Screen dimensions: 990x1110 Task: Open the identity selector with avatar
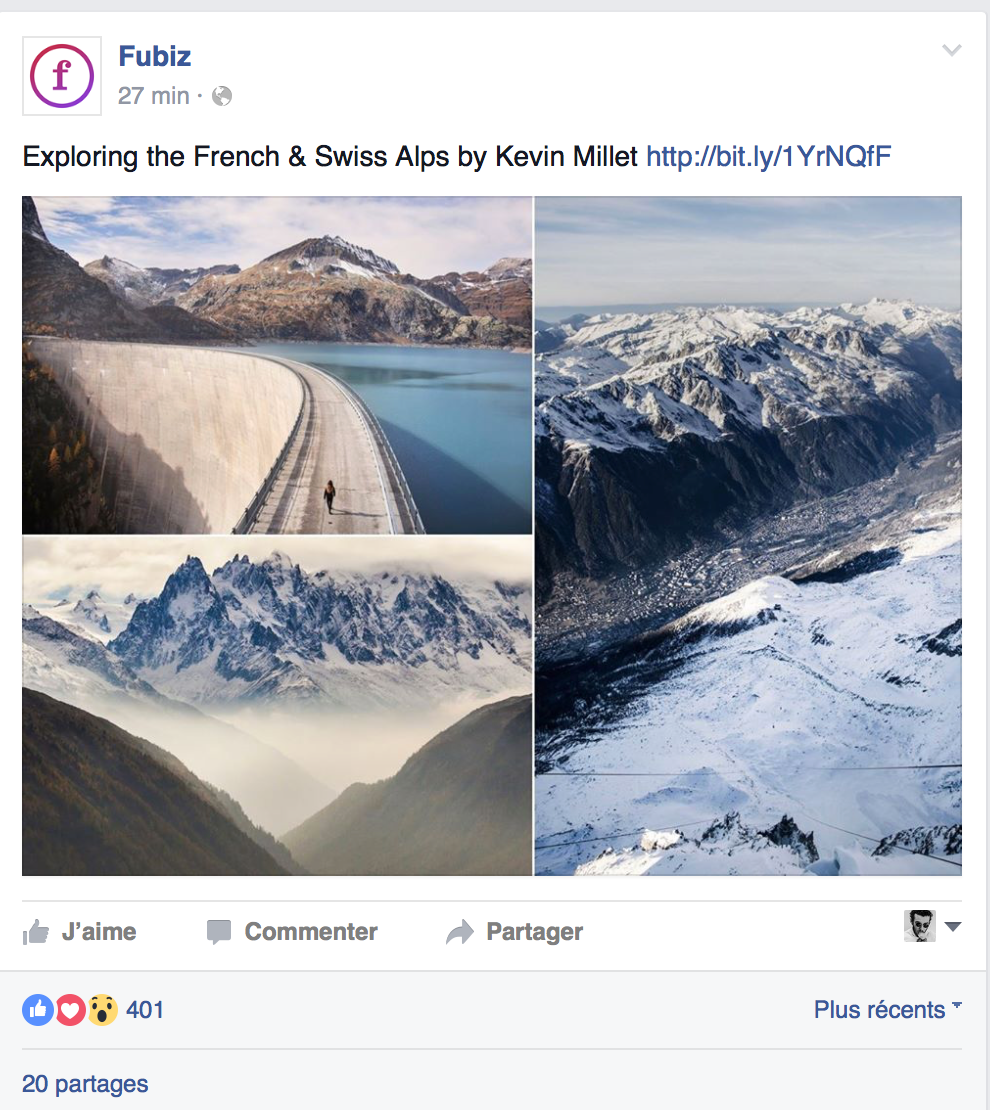tap(932, 927)
